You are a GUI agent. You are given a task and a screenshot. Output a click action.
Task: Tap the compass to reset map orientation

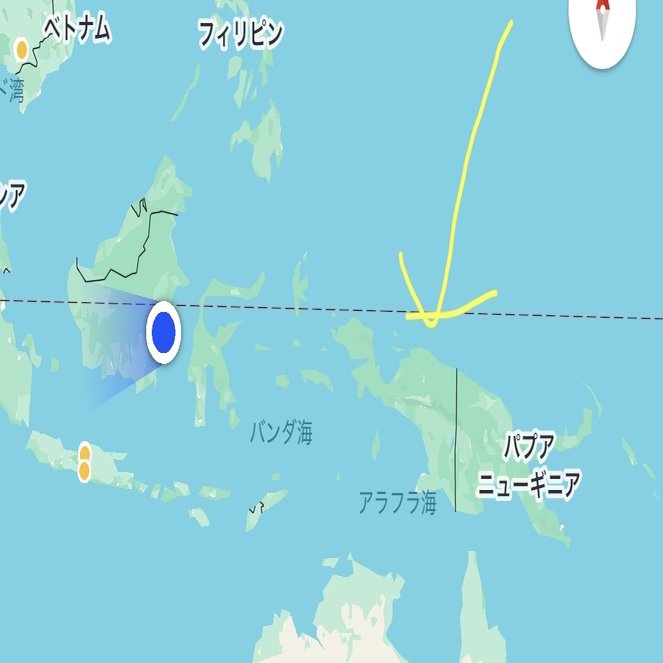(603, 23)
